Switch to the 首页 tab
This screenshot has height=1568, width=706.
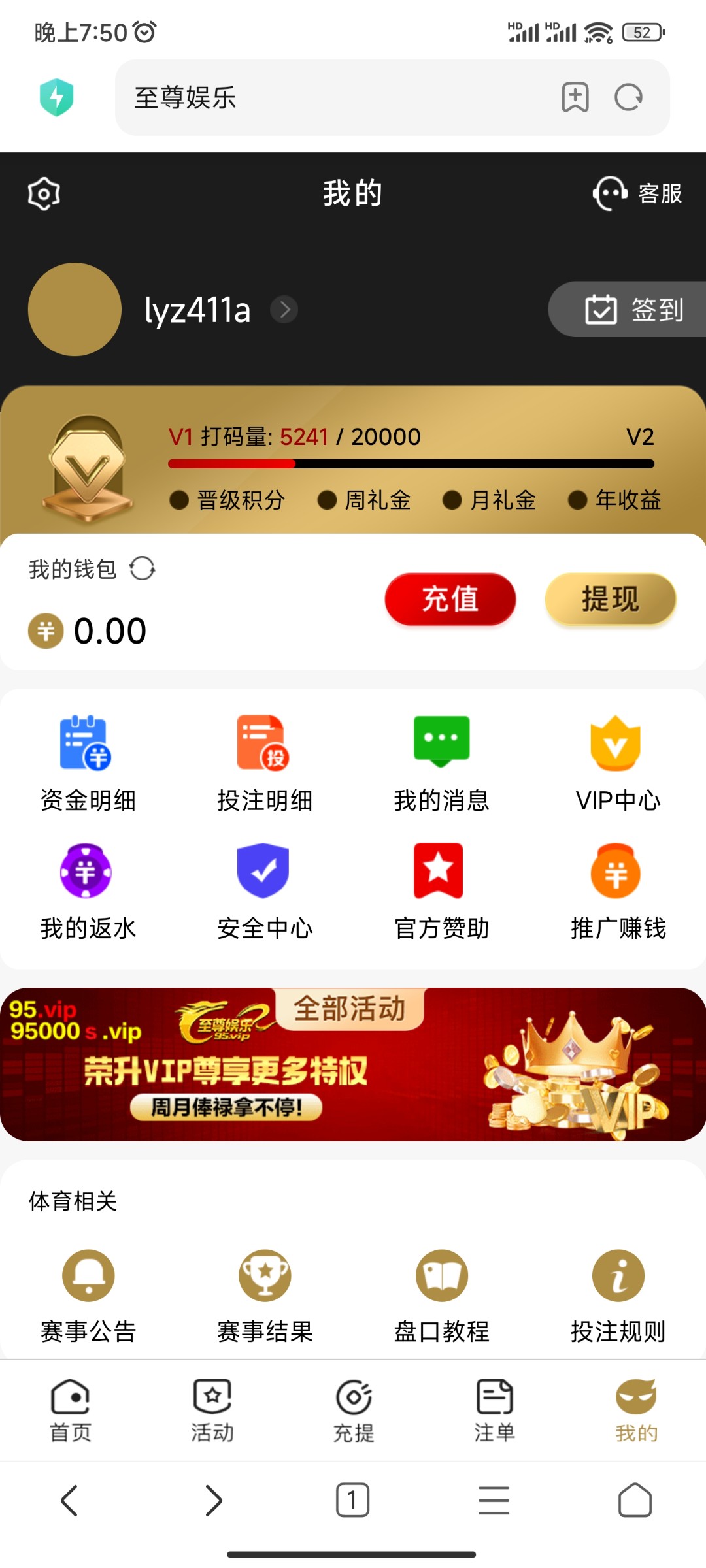[x=71, y=1411]
